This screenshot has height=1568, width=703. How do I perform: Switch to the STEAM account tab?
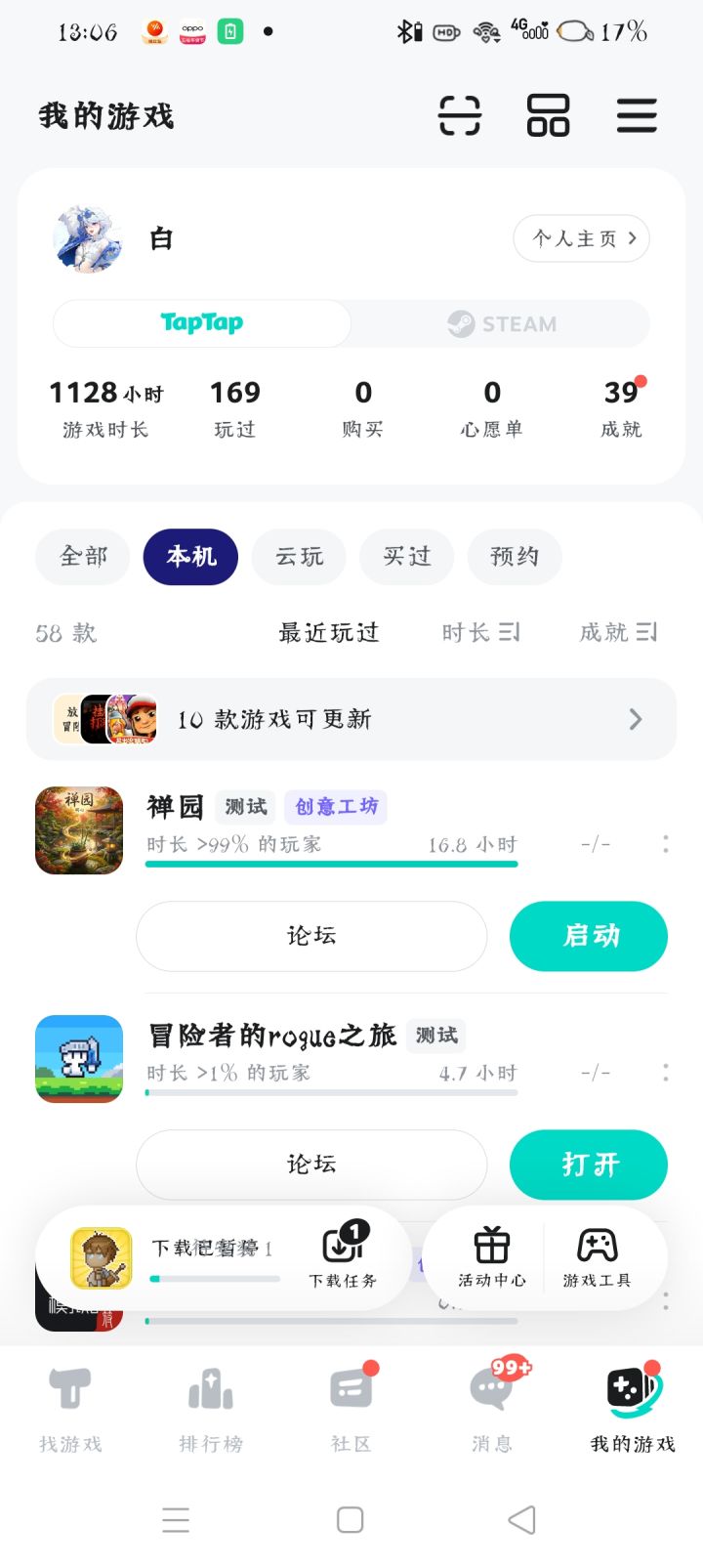point(502,323)
